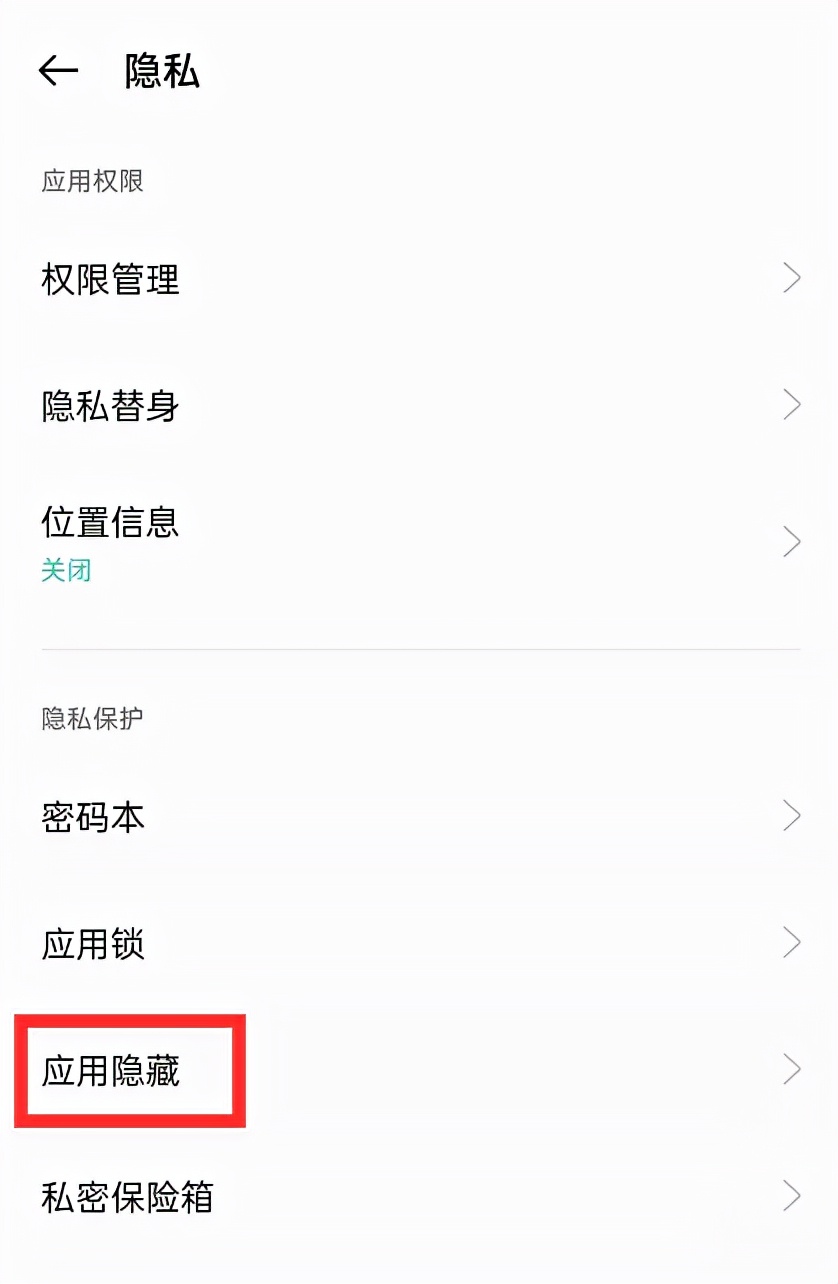Expand 应用锁 via its right chevron
This screenshot has width=838, height=1284.
pos(791,941)
